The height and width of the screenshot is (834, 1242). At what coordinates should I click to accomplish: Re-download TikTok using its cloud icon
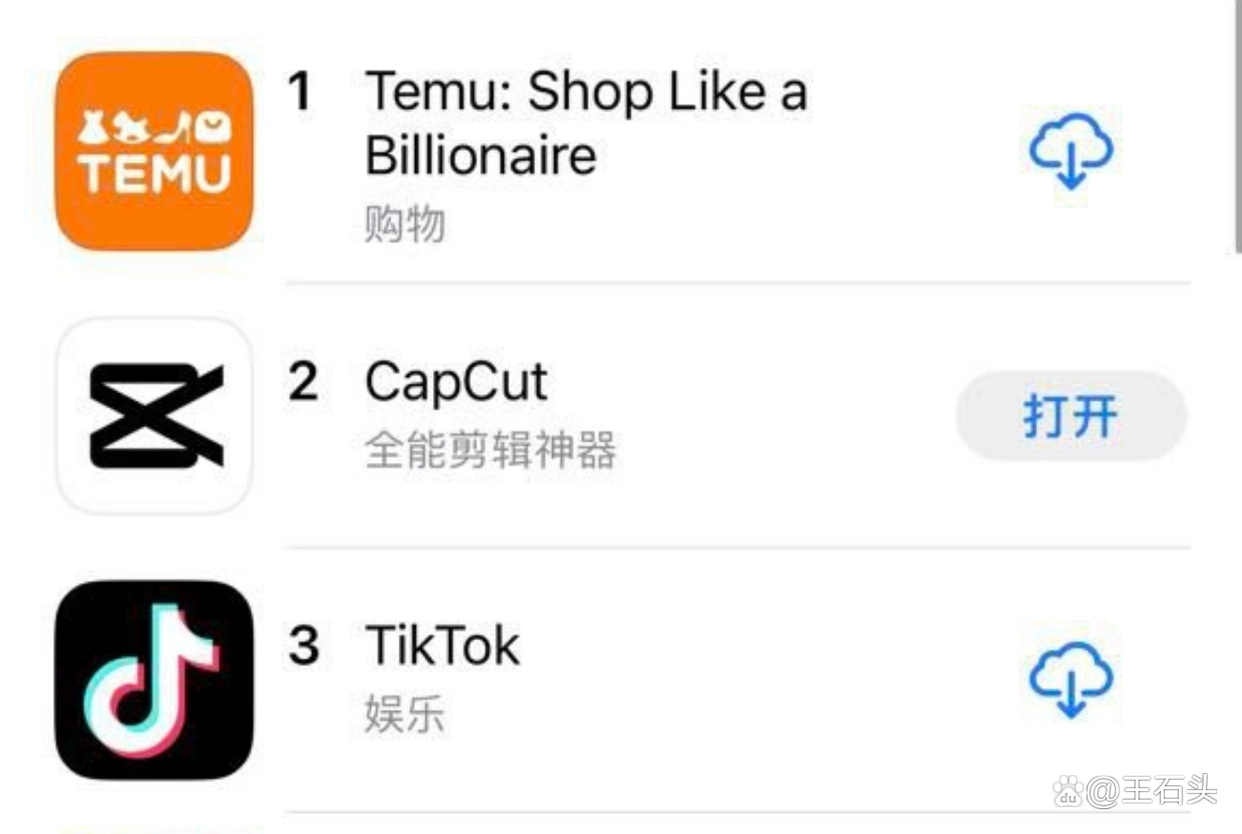pos(1071,681)
